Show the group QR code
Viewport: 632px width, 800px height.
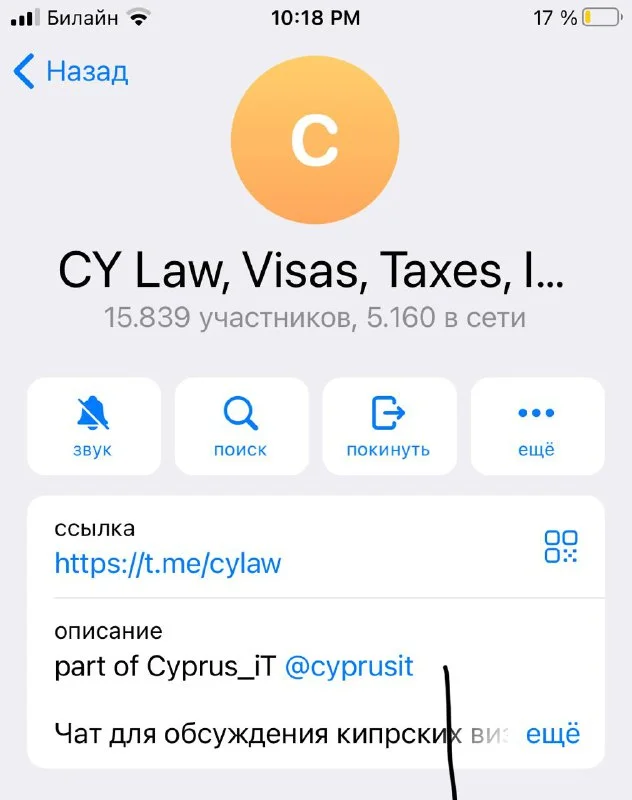[561, 546]
